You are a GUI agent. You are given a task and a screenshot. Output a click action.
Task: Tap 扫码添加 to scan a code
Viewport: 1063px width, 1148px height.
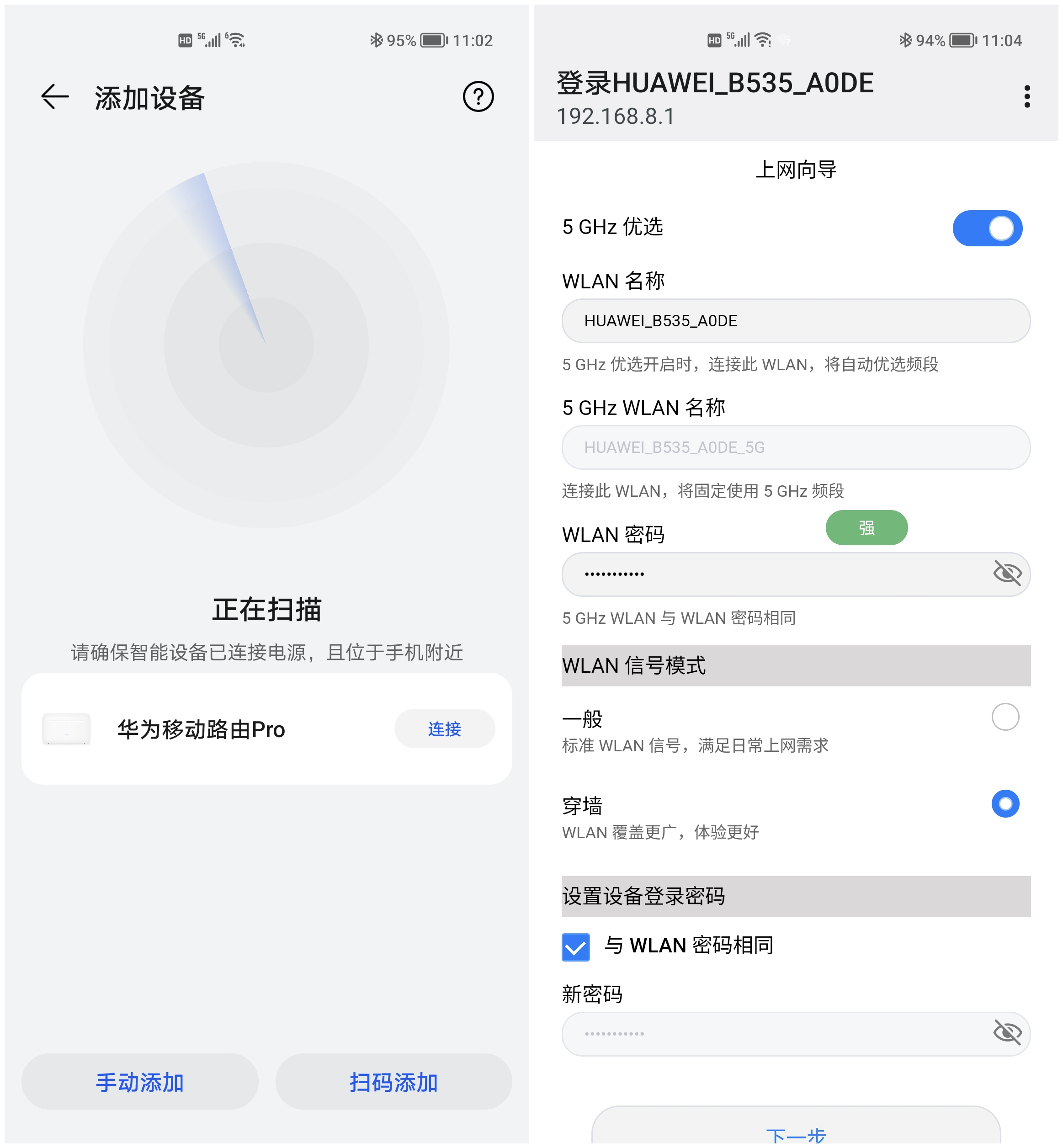[x=393, y=1082]
